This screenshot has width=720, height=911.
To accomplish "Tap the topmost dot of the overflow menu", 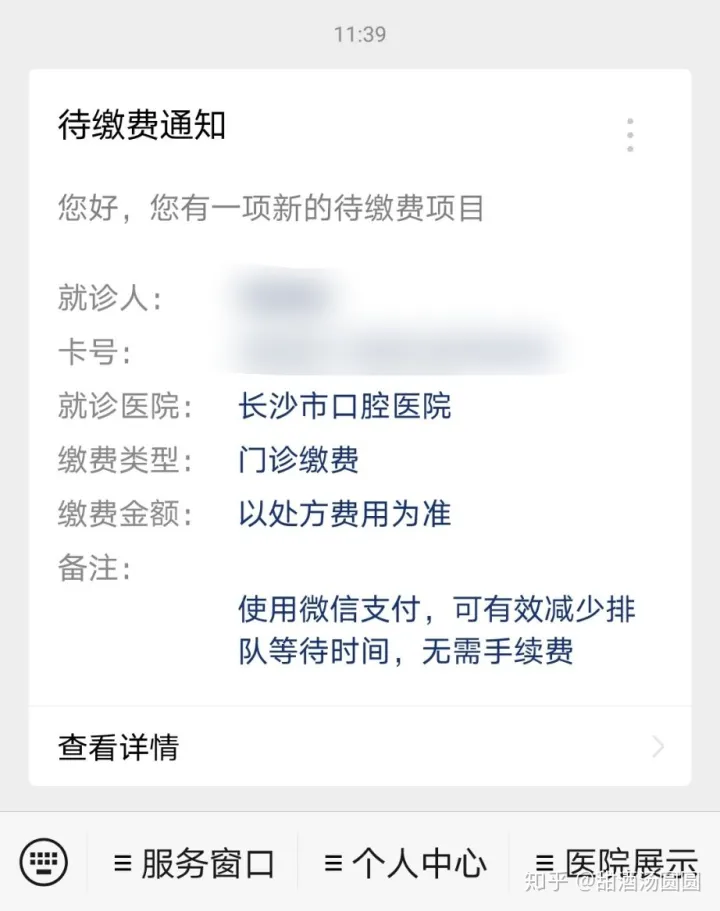I will click(x=630, y=121).
